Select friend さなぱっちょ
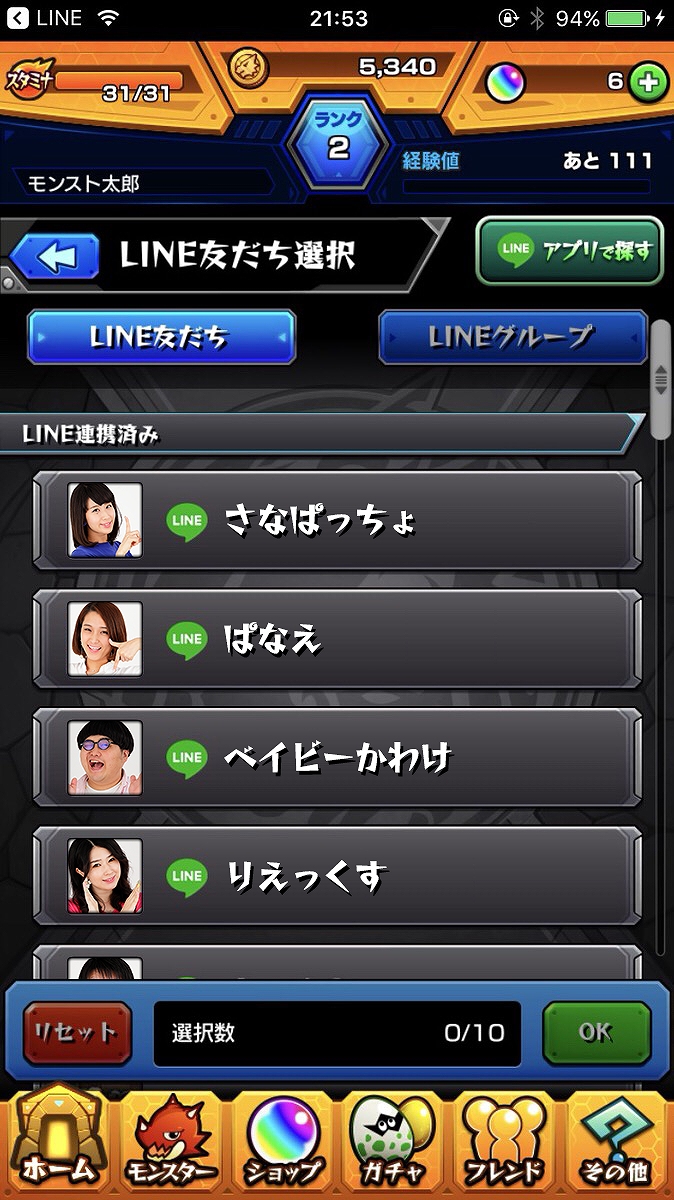Screen dimensions: 674x1200 pos(337,520)
